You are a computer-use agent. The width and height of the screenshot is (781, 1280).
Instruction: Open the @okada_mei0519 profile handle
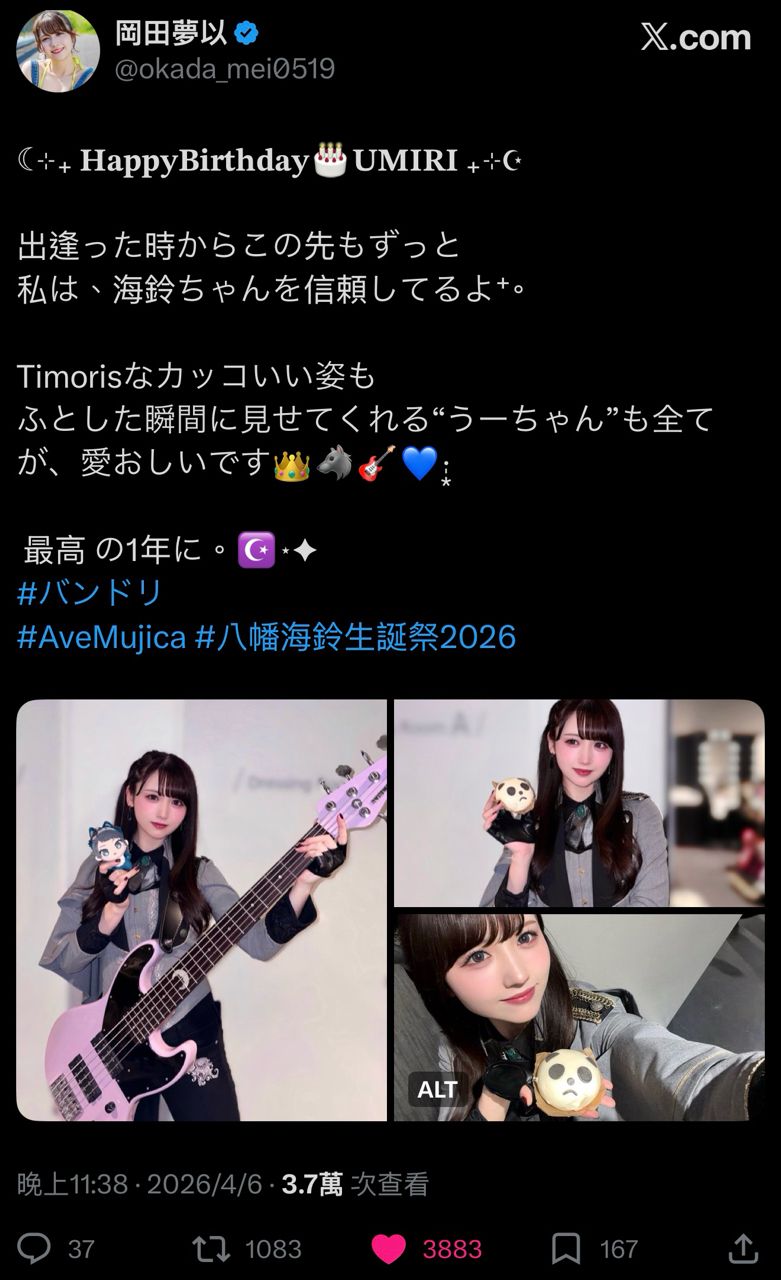[x=225, y=69]
